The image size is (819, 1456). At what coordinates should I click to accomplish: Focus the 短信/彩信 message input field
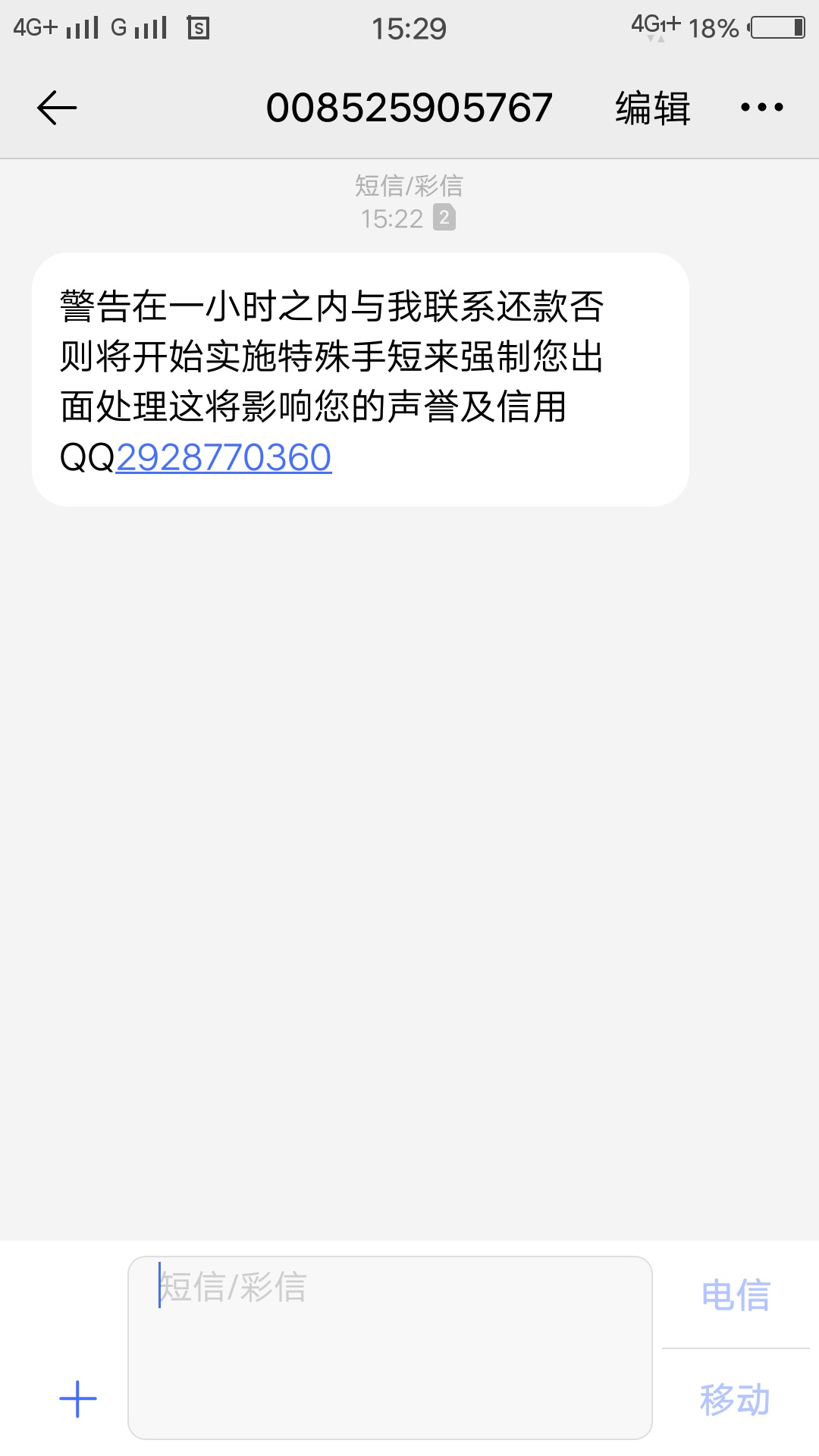[390, 1348]
